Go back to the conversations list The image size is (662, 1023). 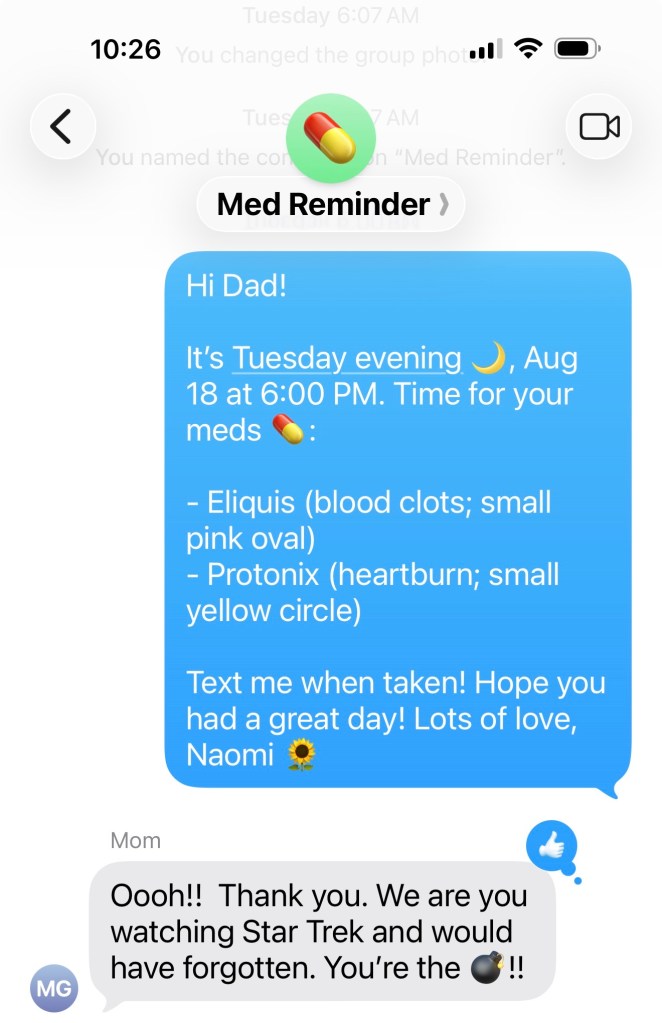tap(63, 127)
